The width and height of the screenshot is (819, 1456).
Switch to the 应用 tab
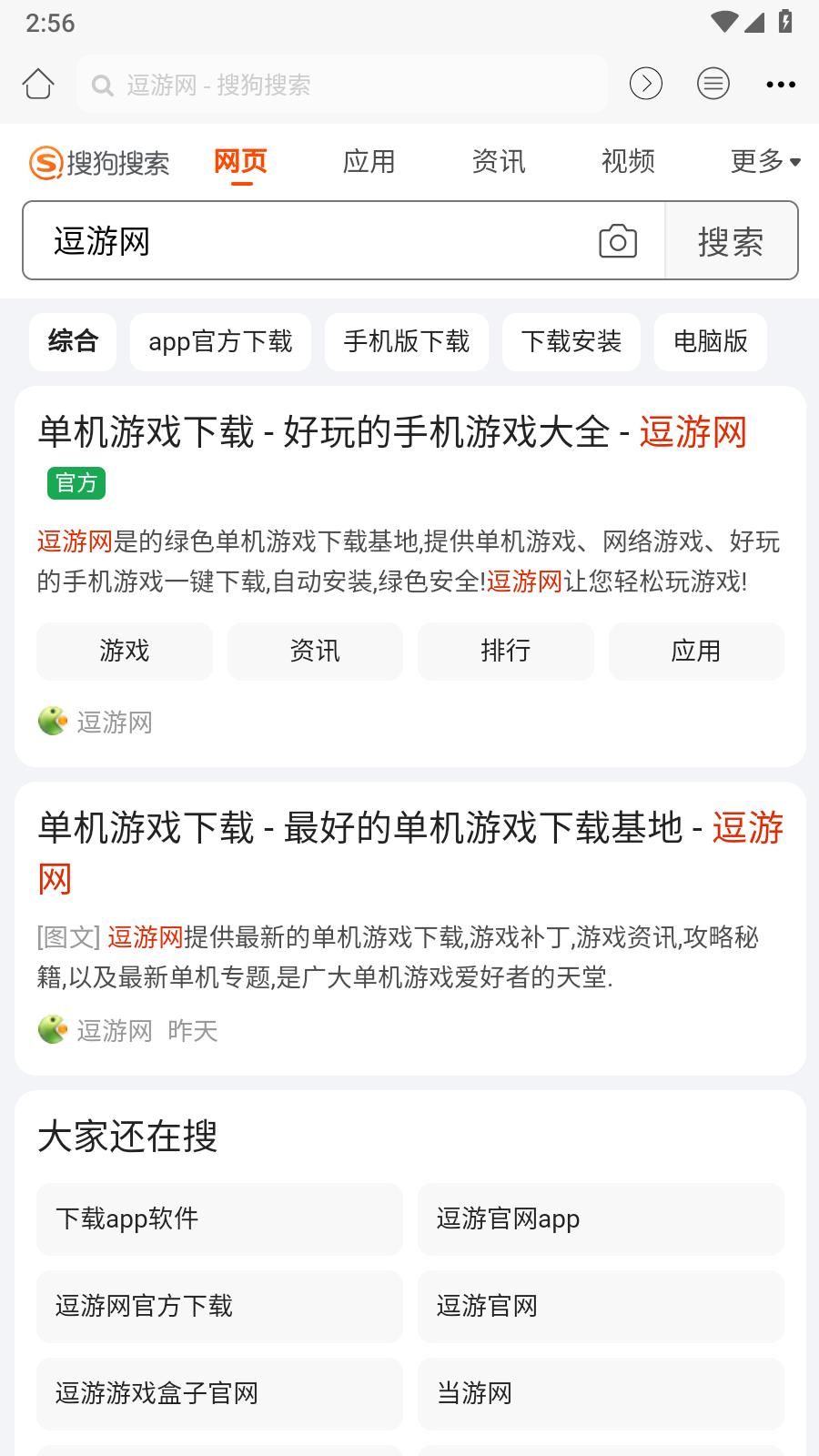pyautogui.click(x=369, y=162)
